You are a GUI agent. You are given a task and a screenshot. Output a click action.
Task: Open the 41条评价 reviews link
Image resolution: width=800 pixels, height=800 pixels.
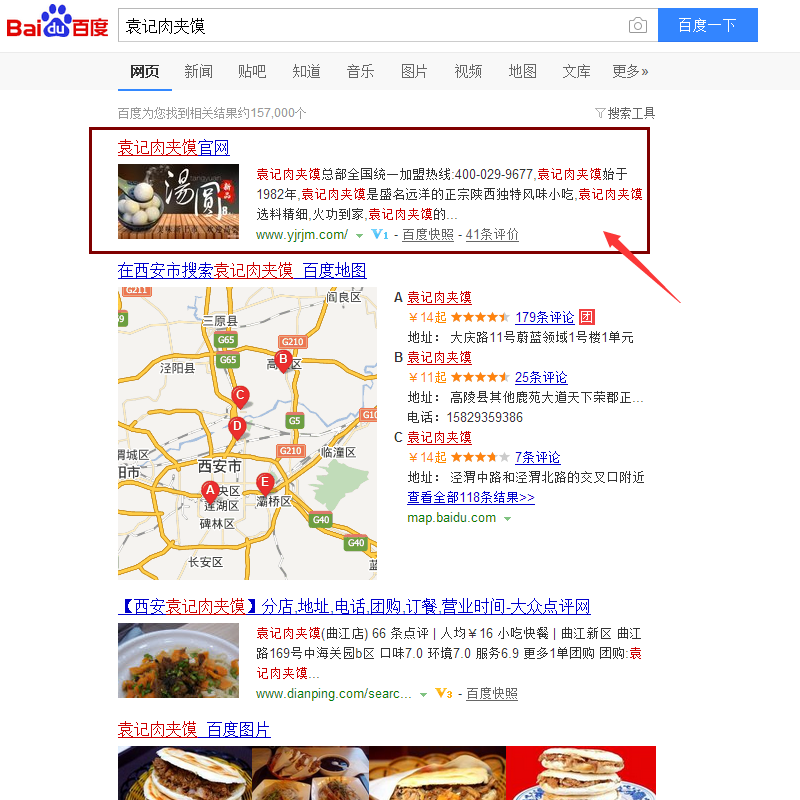tap(492, 235)
